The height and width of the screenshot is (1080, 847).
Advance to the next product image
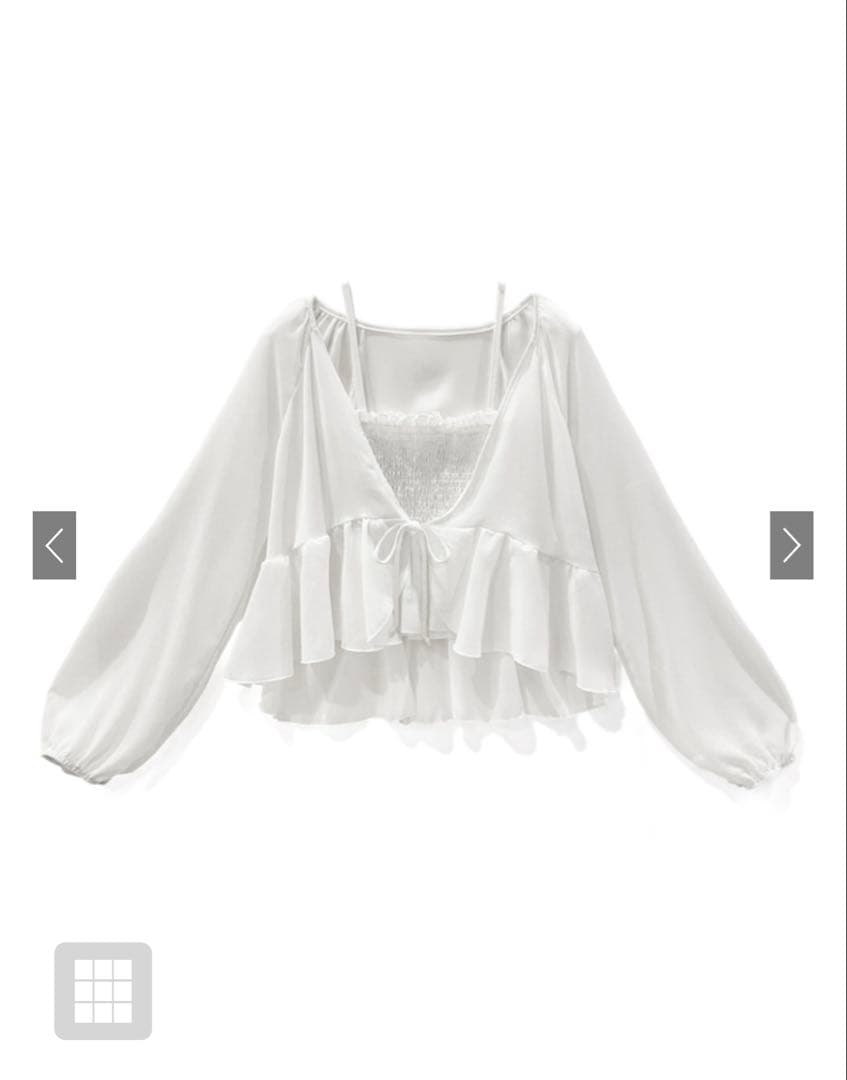(791, 545)
